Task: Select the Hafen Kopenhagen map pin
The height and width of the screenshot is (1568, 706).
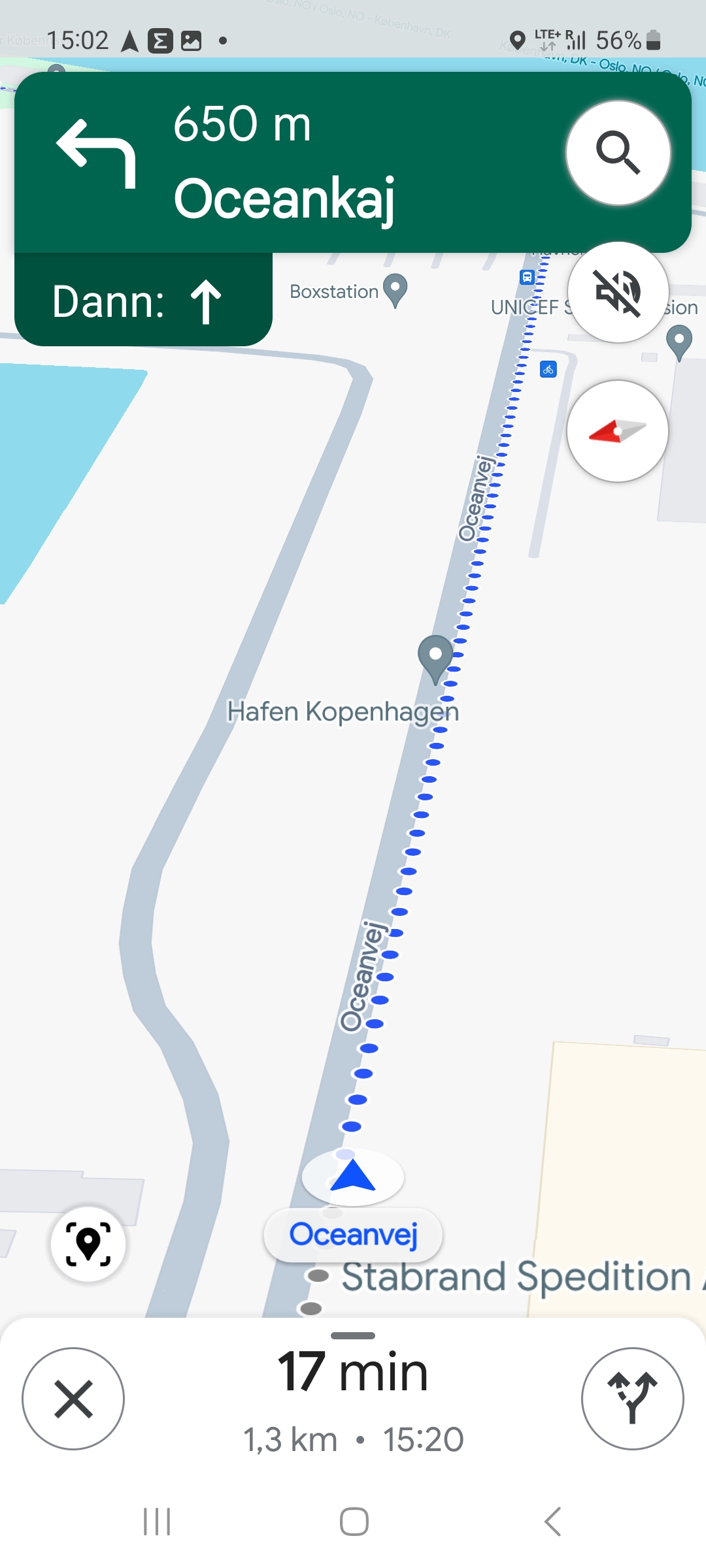Action: pyautogui.click(x=435, y=657)
